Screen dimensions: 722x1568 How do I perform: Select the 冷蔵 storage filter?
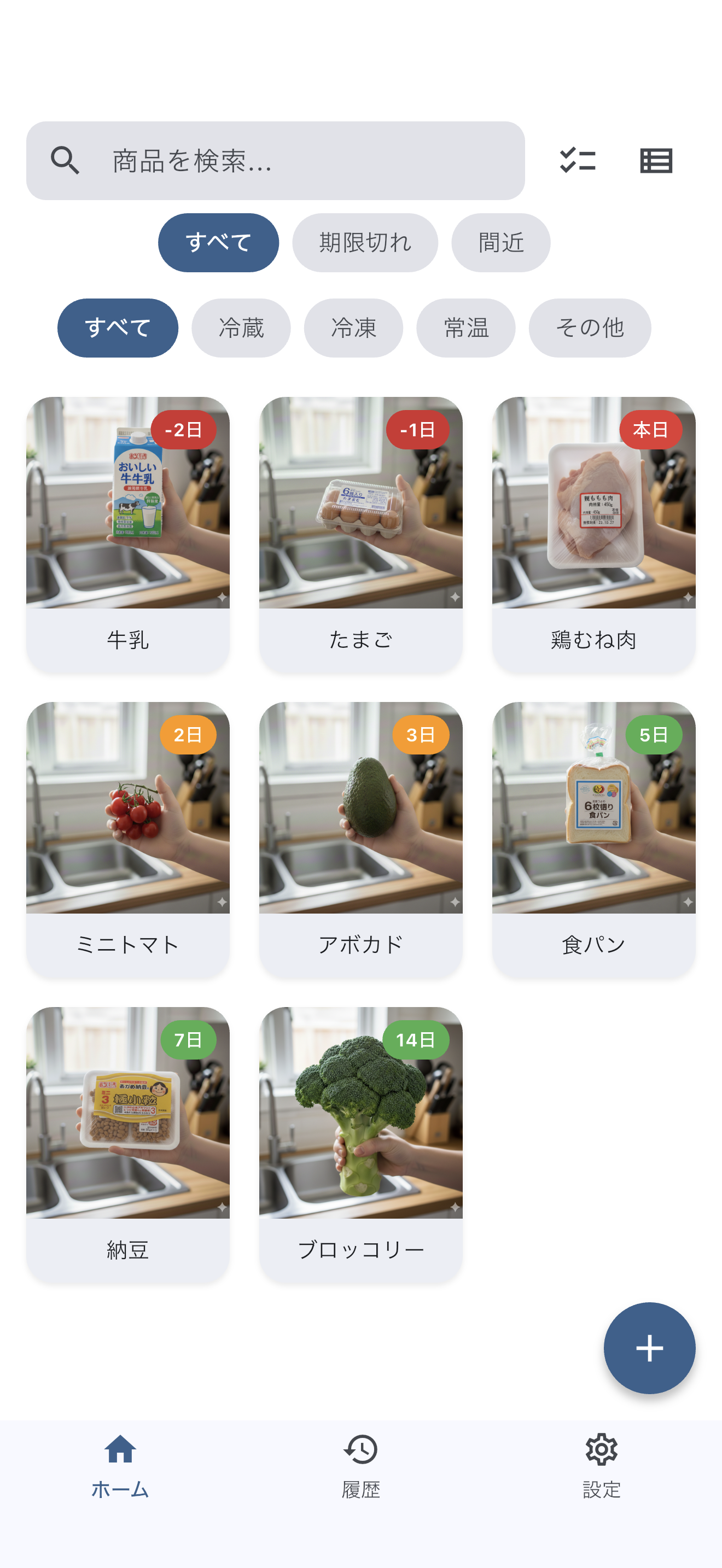coord(241,327)
